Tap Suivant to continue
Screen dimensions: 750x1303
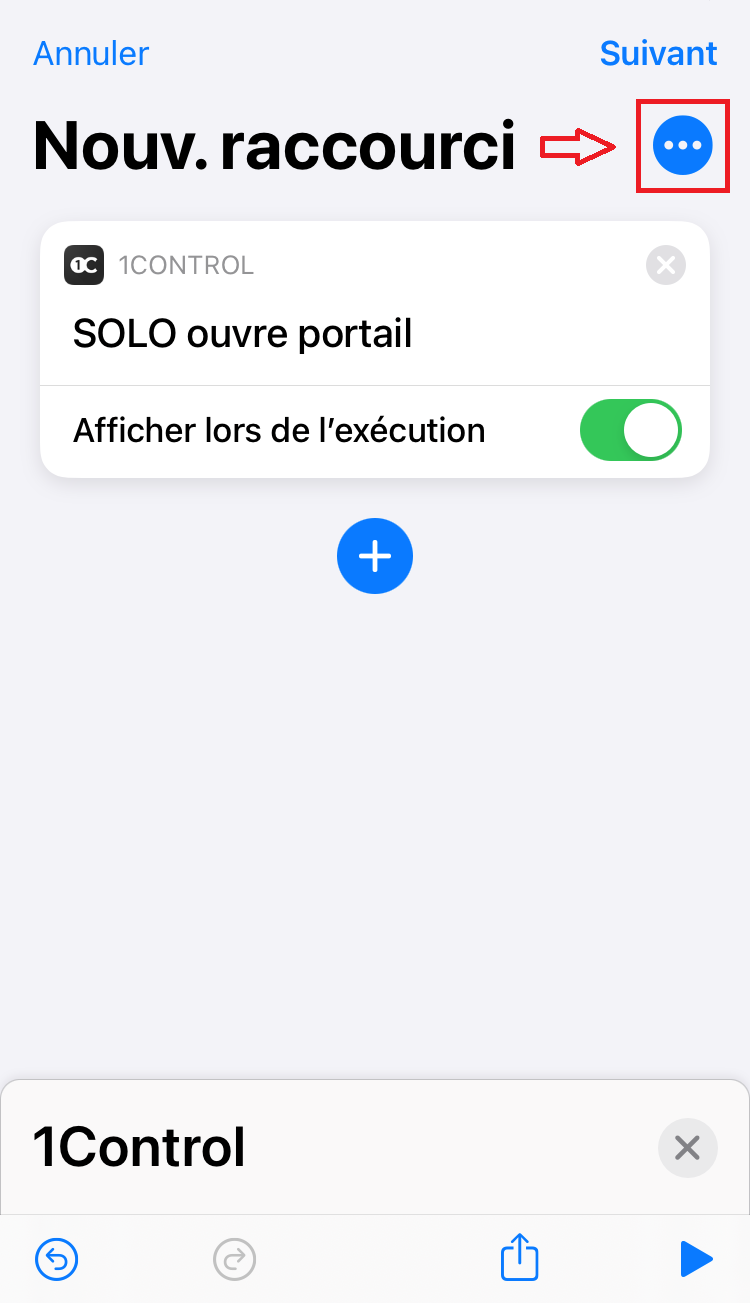(658, 53)
